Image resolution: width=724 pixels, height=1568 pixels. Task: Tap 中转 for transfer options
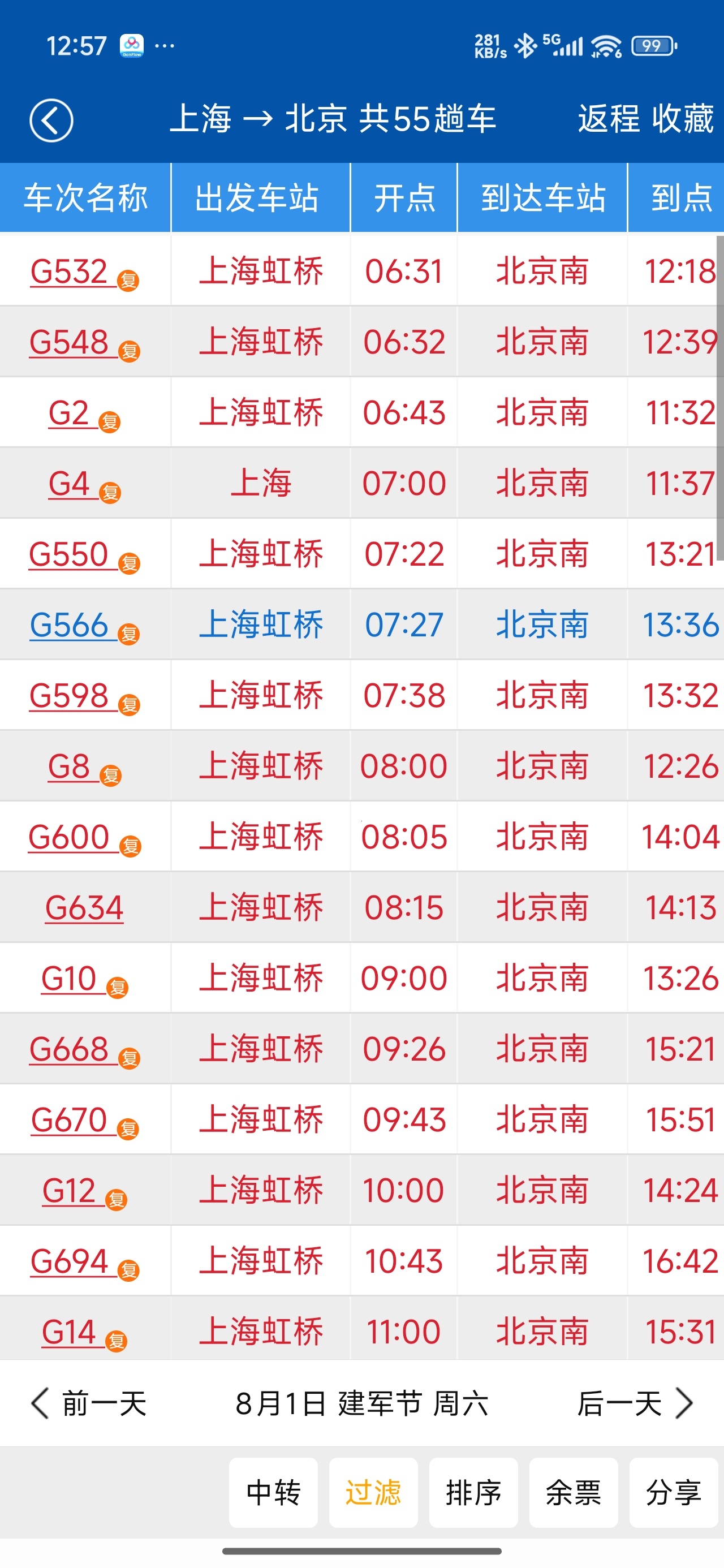coord(273,1493)
